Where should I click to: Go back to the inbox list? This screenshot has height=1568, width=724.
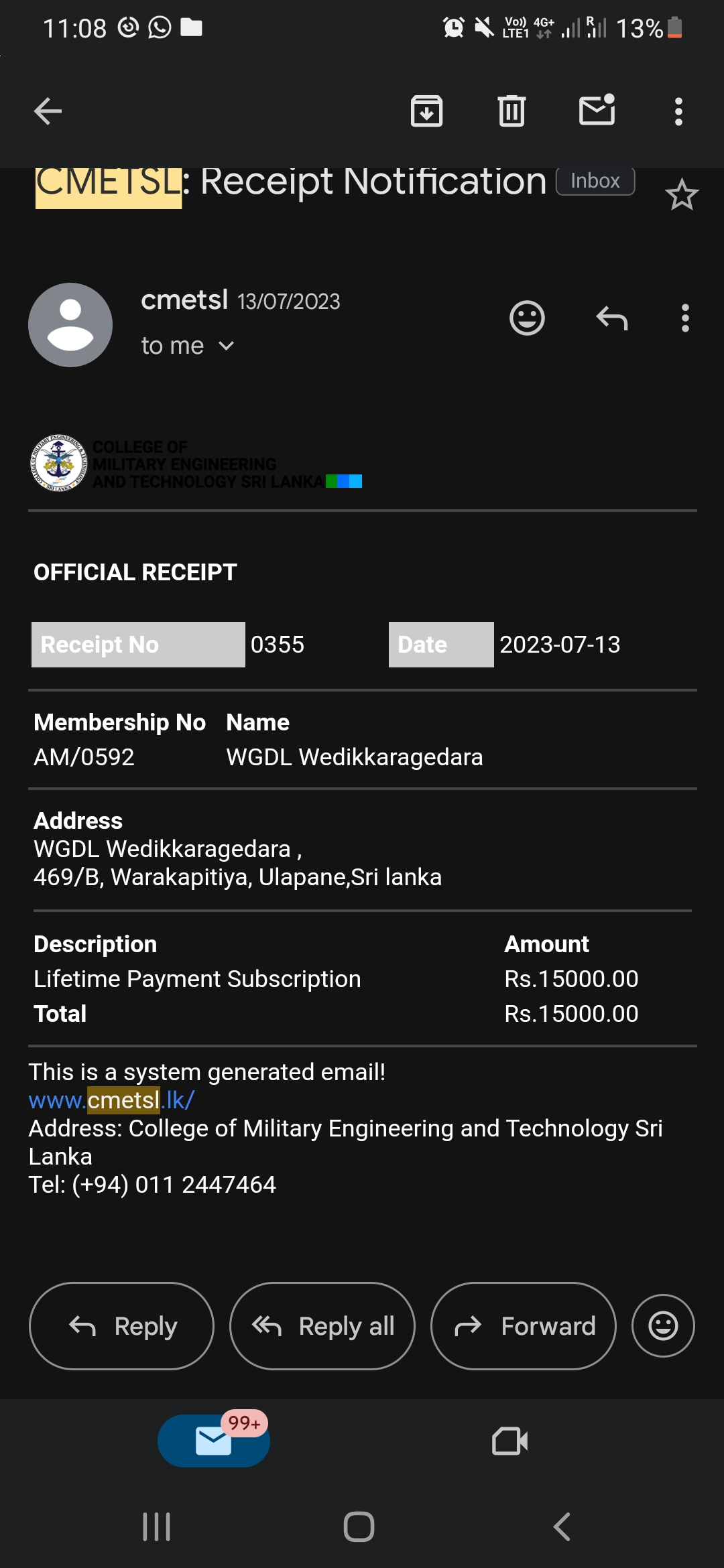[x=48, y=111]
